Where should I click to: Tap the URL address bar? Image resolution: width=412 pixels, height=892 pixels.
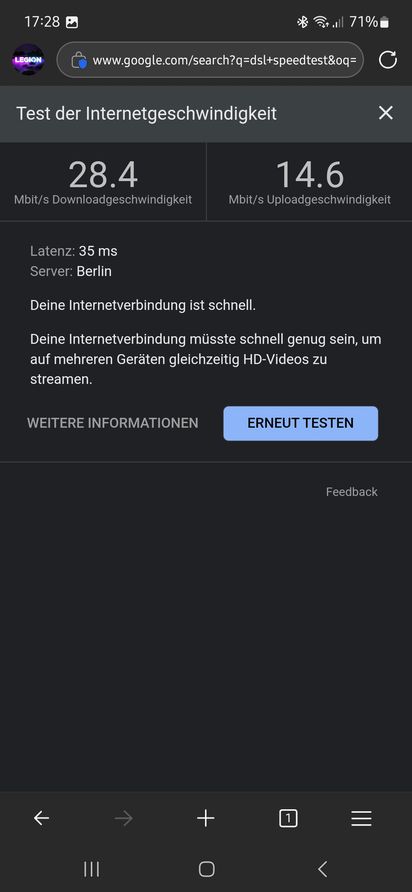point(210,60)
